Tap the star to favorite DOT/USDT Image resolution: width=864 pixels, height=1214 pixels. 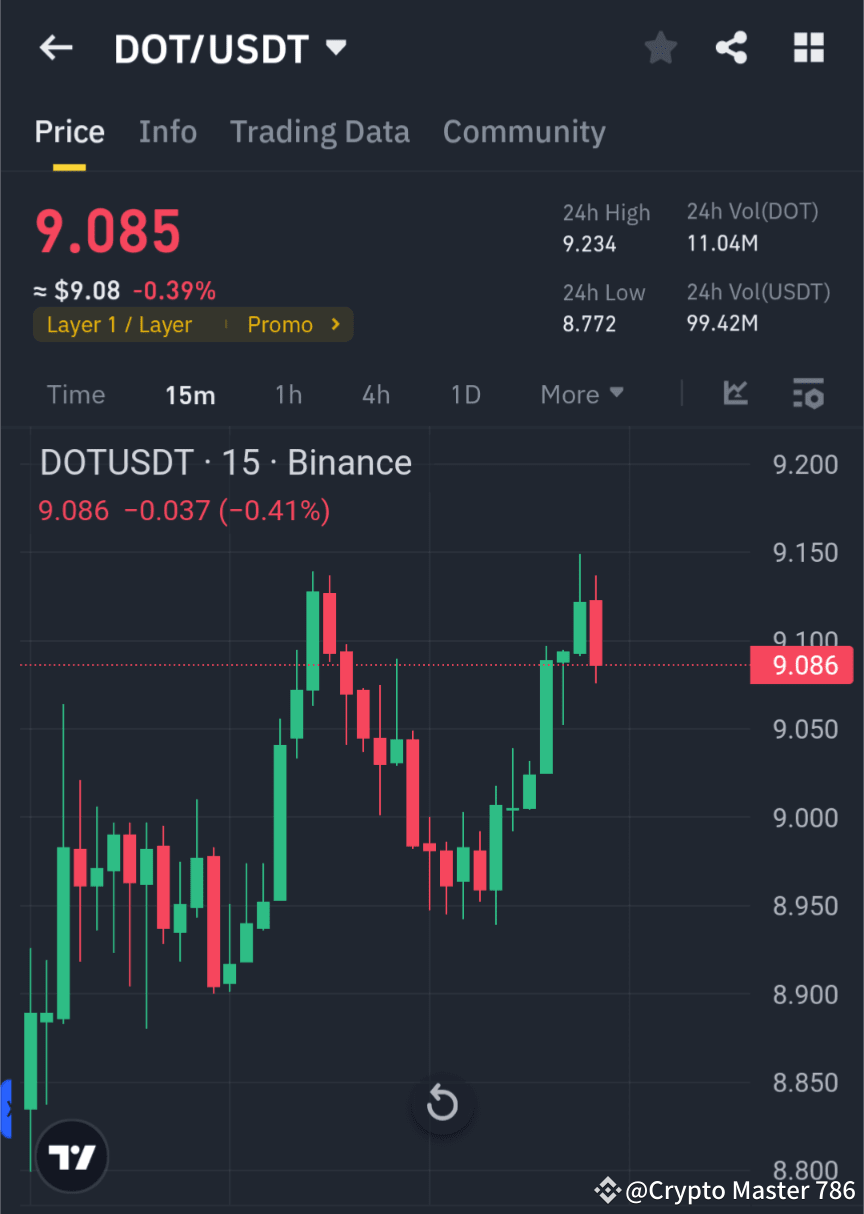[660, 47]
